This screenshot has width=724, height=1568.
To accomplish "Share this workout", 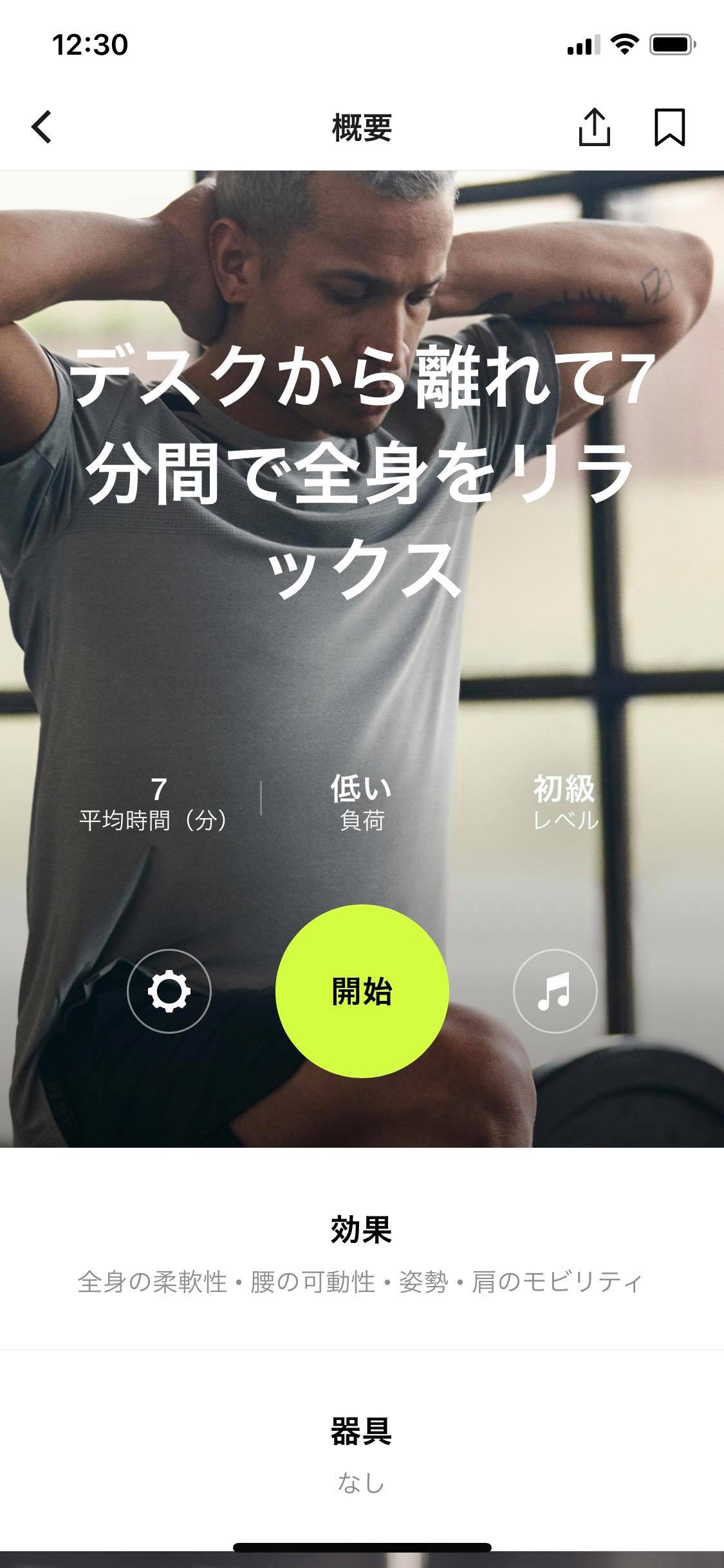I will click(594, 127).
